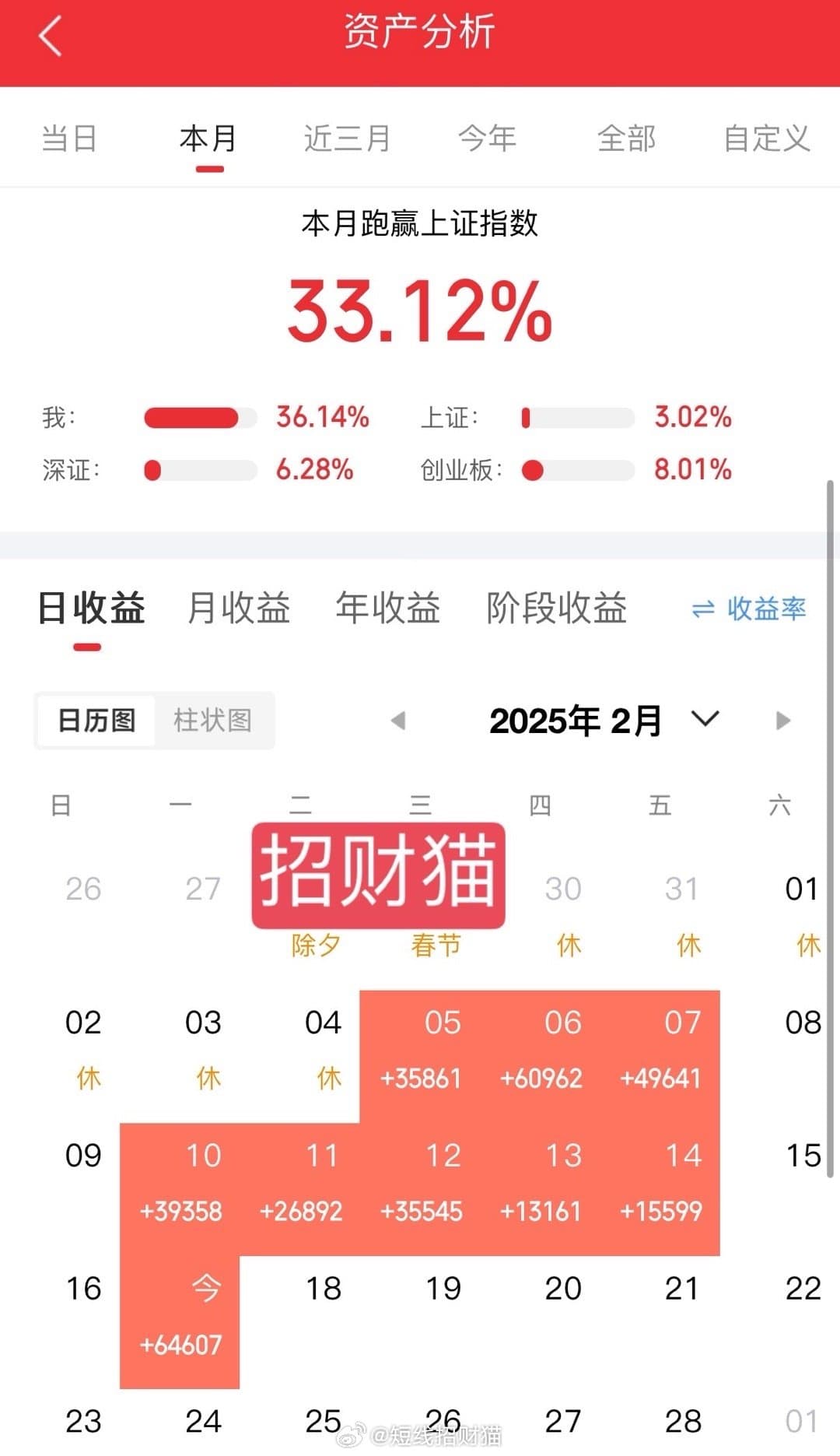This screenshot has width=840, height=1456.
Task: Expand the 2025年 2月 month picker
Action: [x=604, y=721]
